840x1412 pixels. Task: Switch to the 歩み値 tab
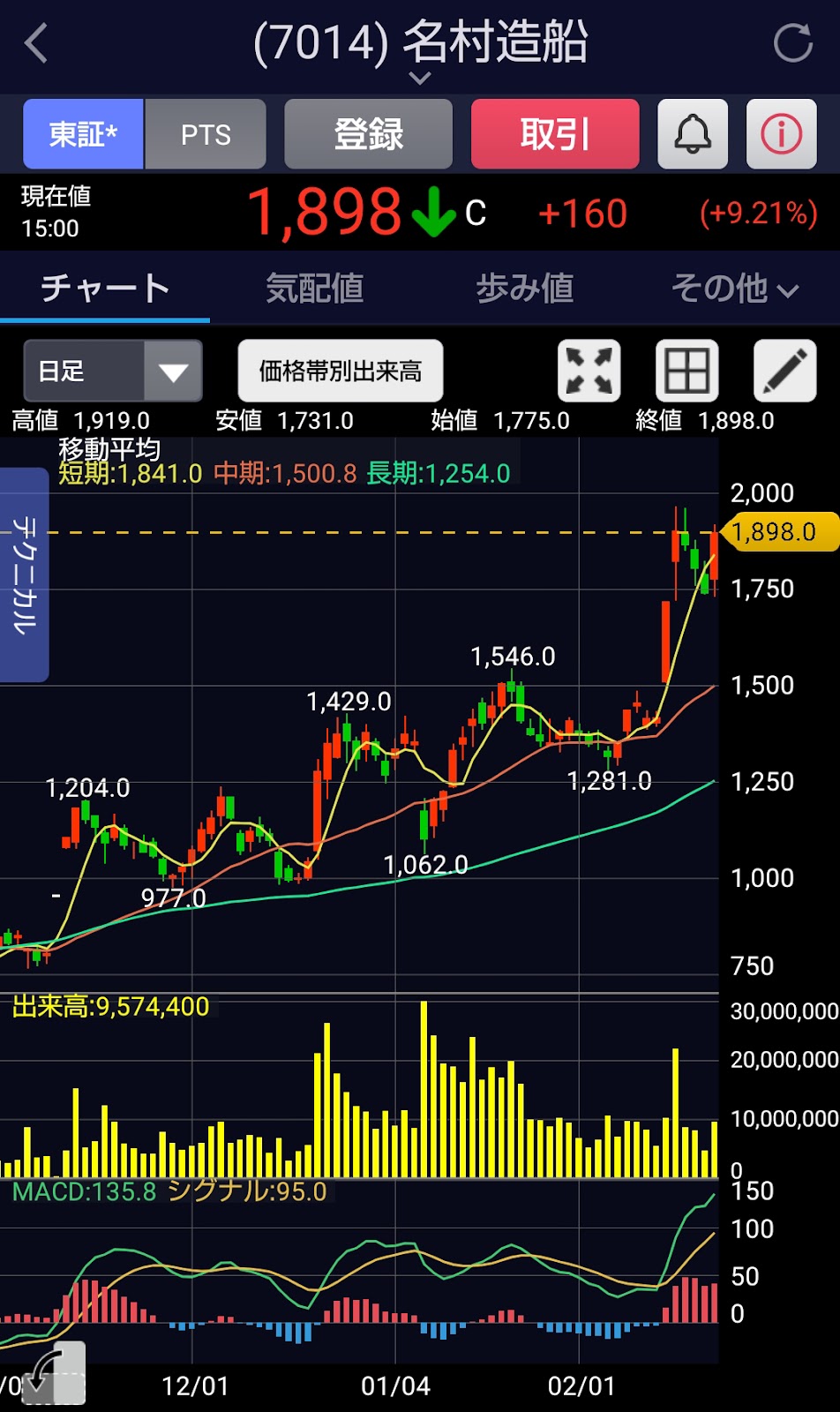(x=525, y=288)
